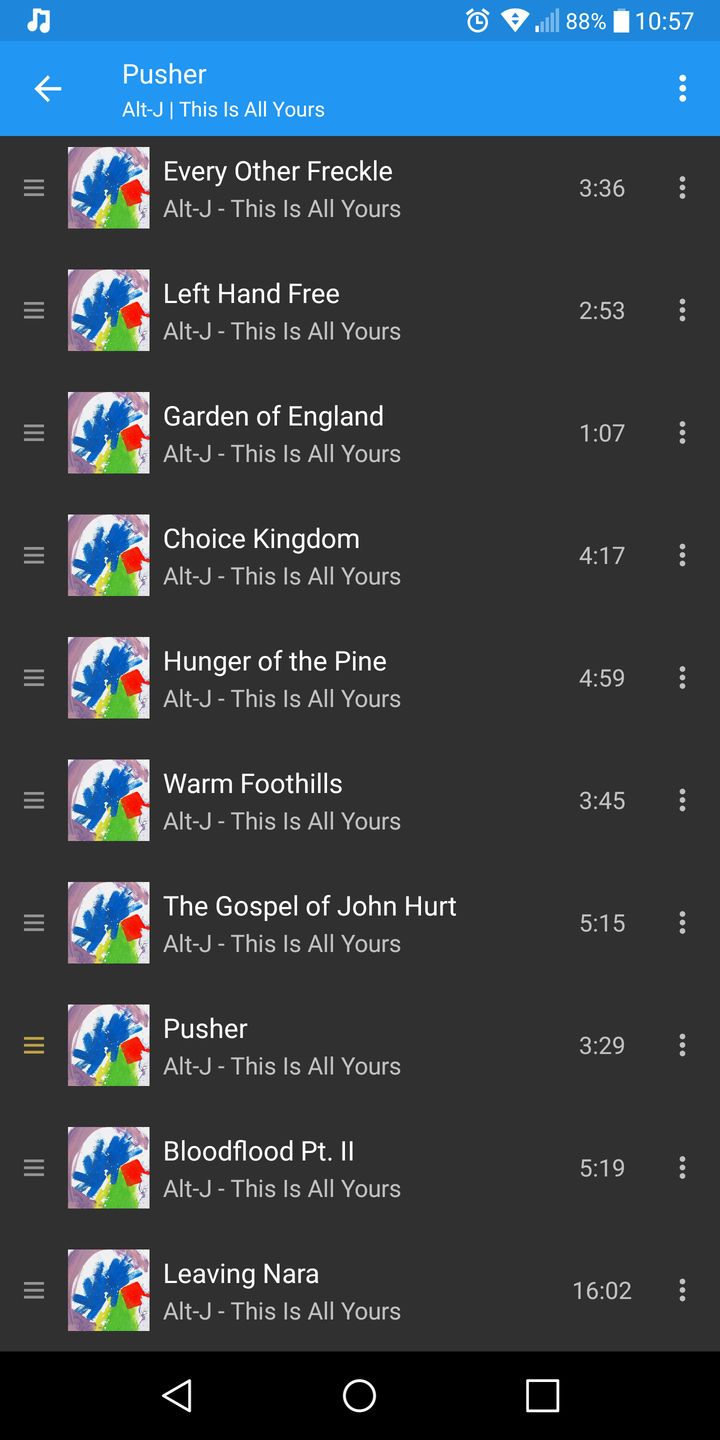
Task: Open more options for Leaving Nara
Action: point(682,1290)
